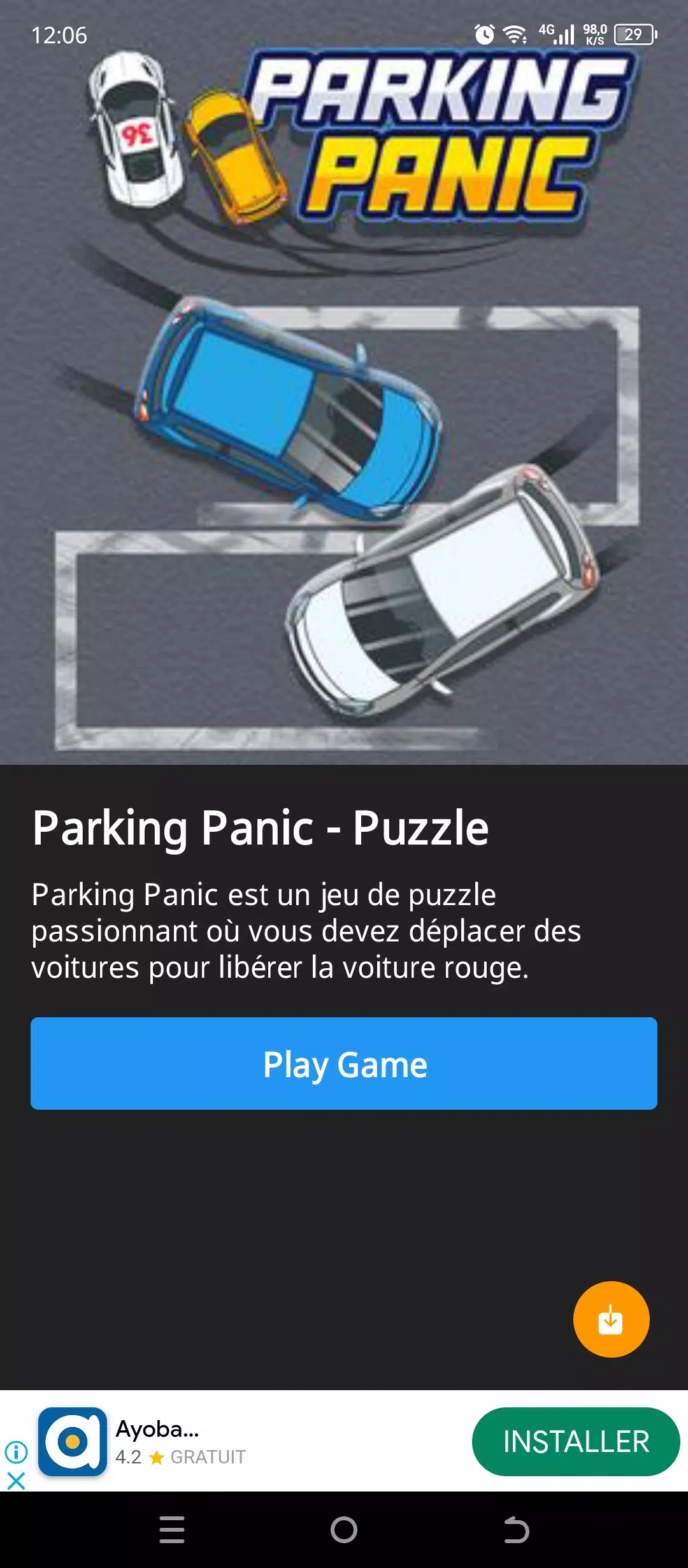
Task: Open the Ayoba app ad icon
Action: [x=73, y=1441]
